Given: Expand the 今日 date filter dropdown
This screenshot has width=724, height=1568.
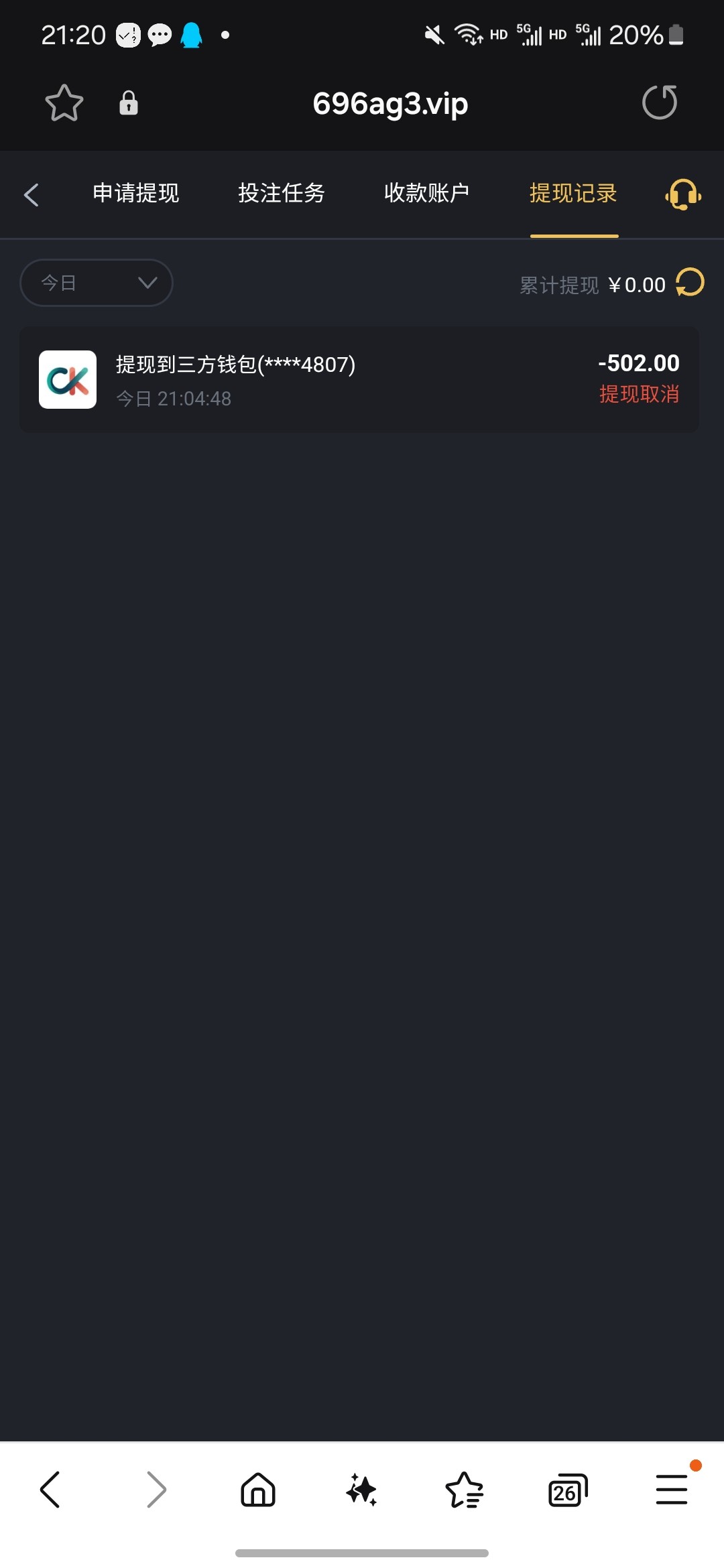Looking at the screenshot, I should coord(97,283).
